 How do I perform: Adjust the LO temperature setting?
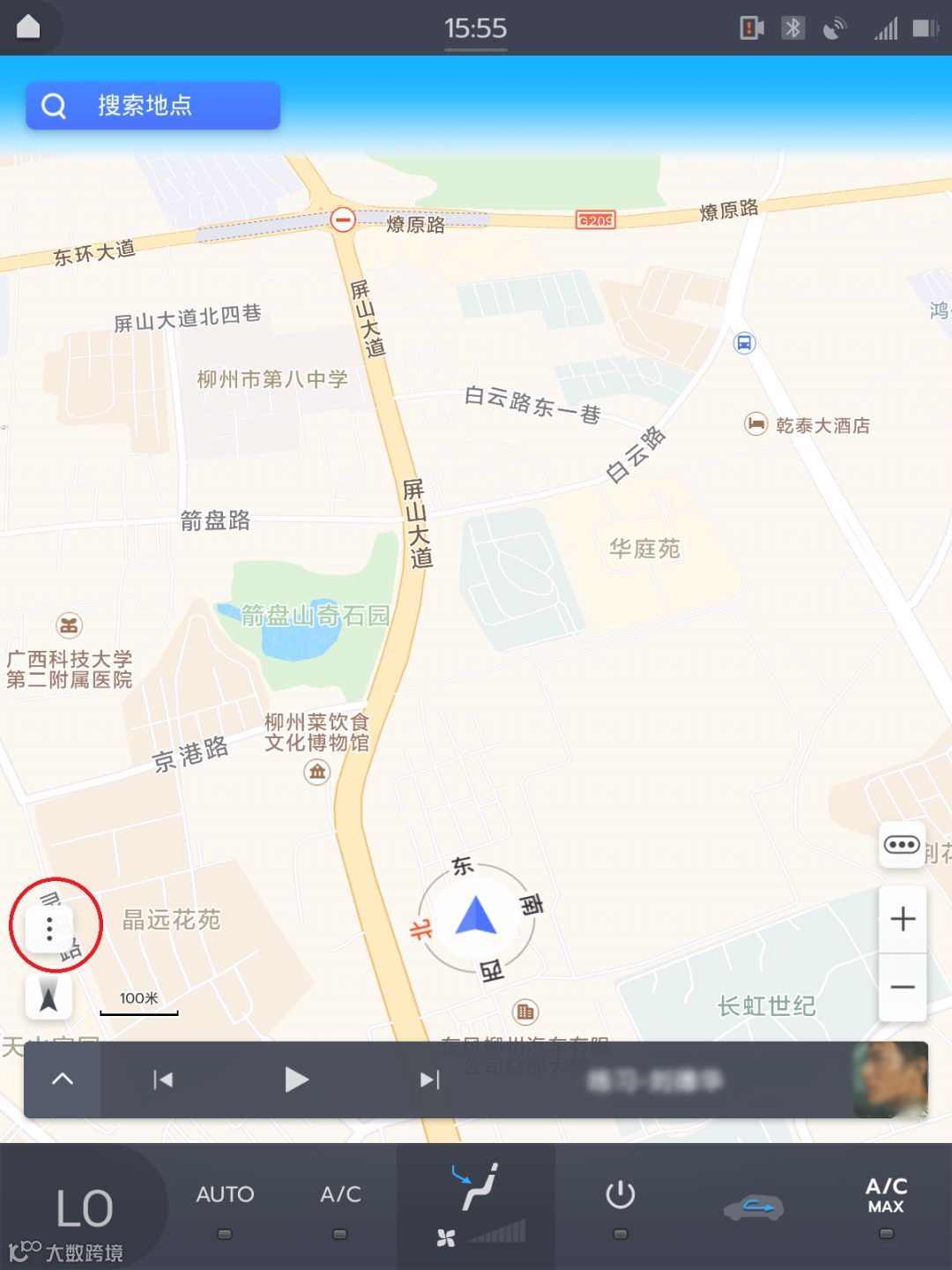85,1208
